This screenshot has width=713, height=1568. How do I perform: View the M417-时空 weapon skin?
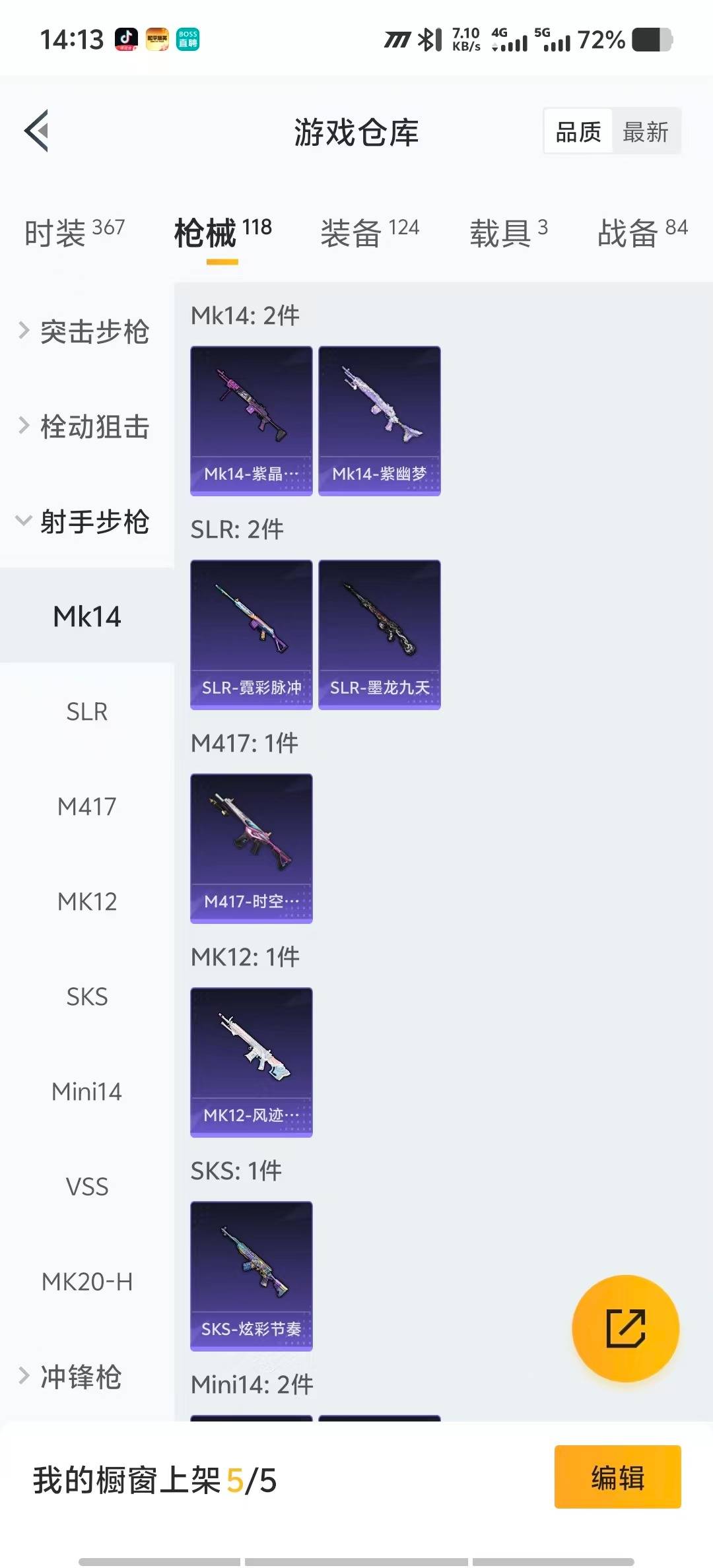pyautogui.click(x=251, y=849)
